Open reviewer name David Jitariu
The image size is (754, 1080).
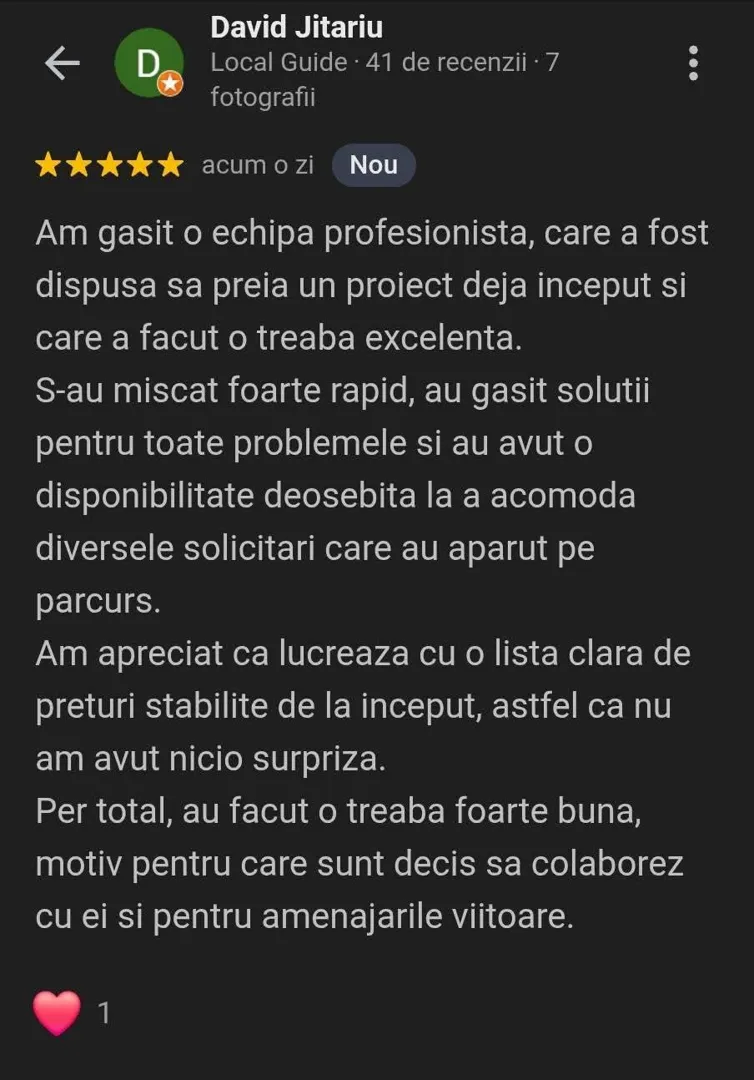296,27
